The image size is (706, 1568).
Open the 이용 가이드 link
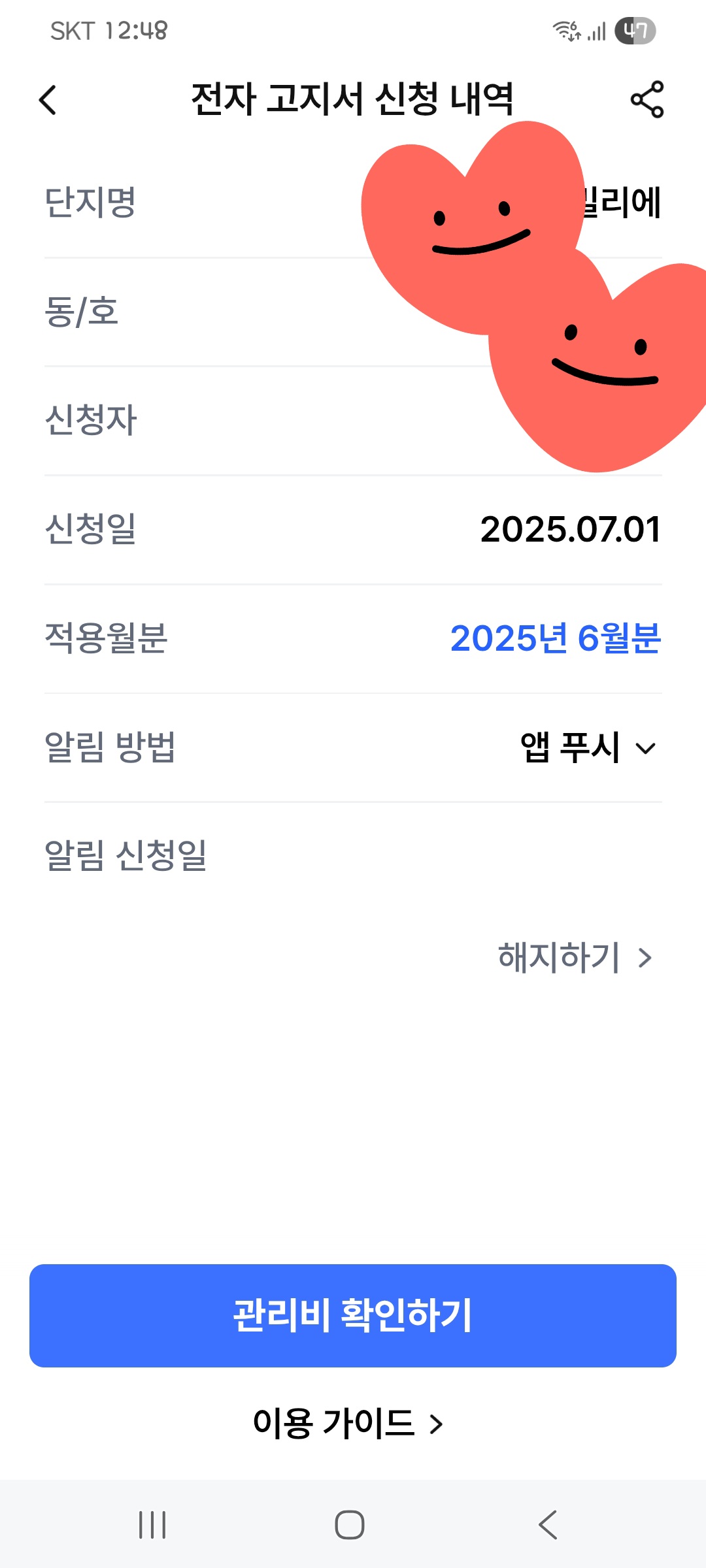(x=348, y=1423)
